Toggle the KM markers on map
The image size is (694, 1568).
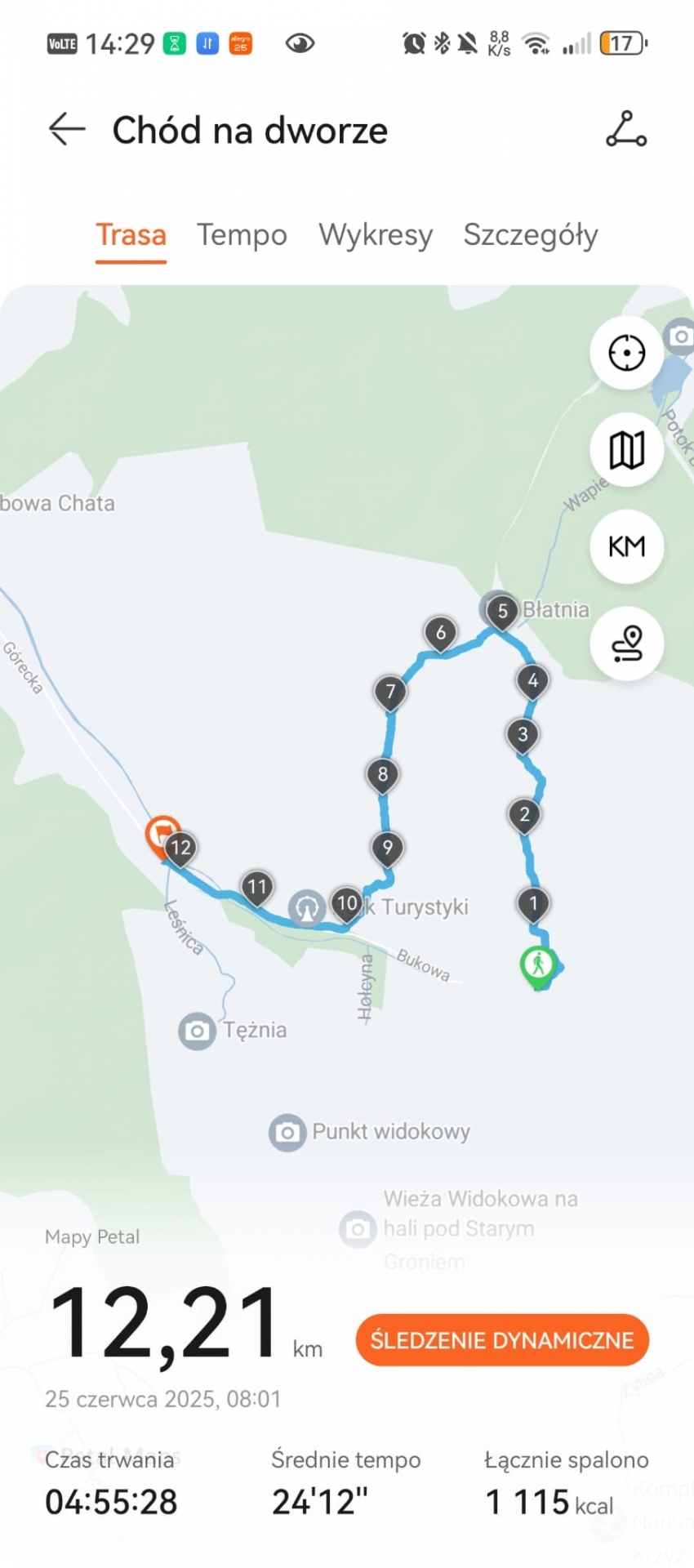click(x=626, y=546)
